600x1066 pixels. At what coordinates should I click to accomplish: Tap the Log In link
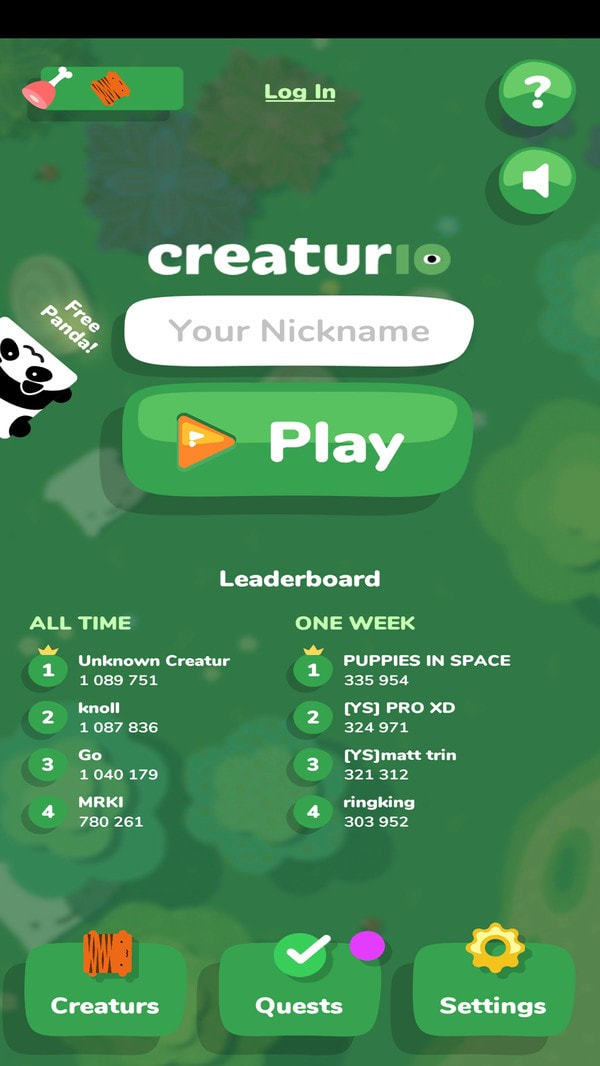pyautogui.click(x=299, y=92)
